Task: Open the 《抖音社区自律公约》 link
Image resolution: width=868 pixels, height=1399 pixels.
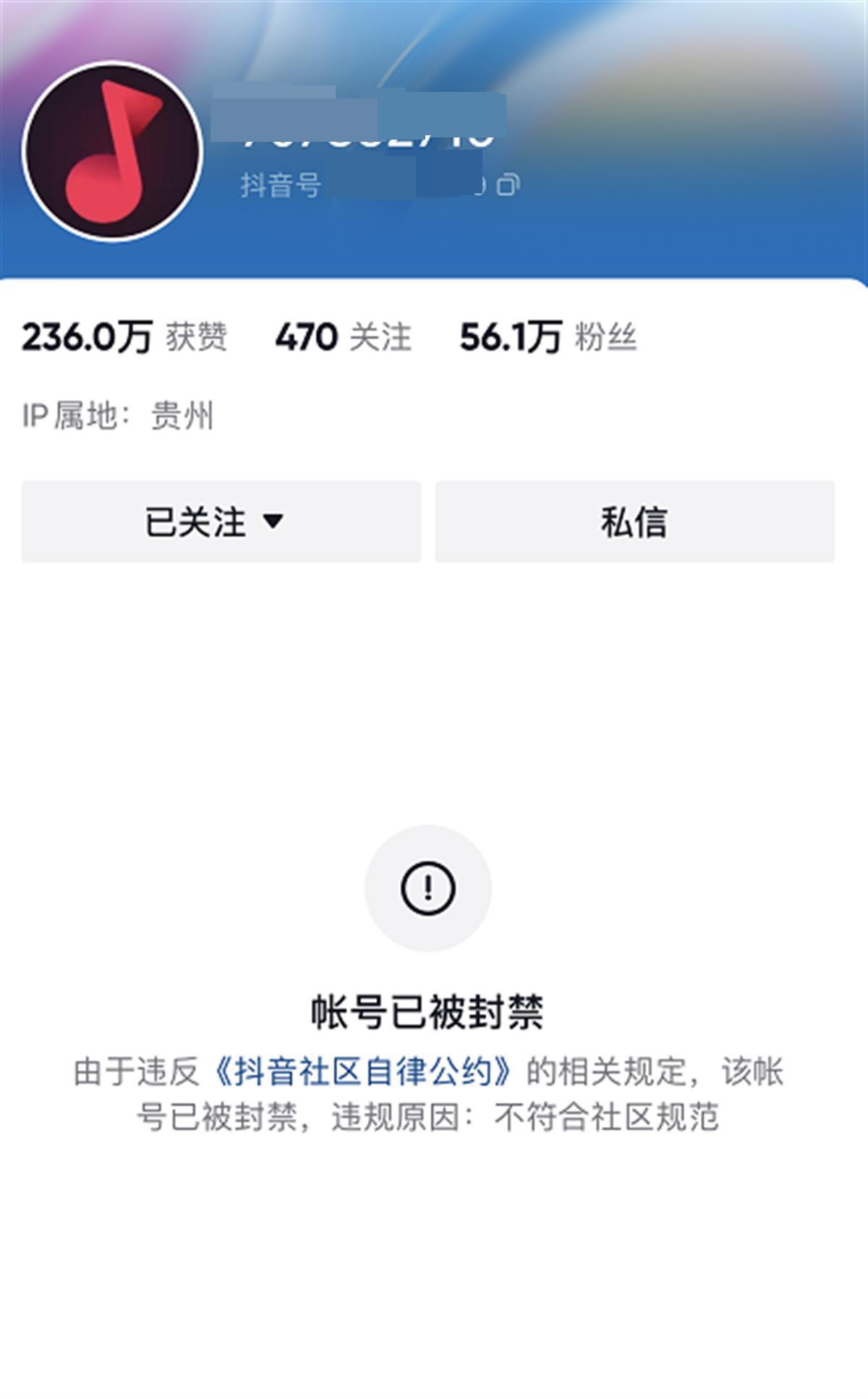Action: [x=363, y=1072]
